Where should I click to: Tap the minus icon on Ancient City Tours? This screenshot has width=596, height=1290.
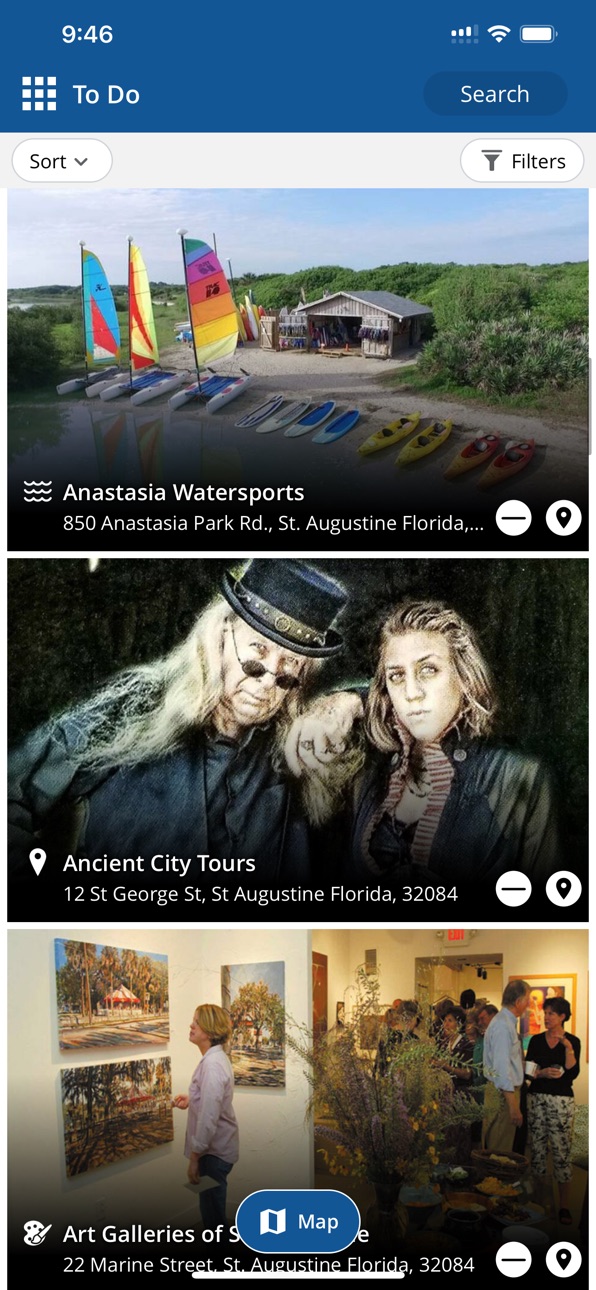(514, 888)
